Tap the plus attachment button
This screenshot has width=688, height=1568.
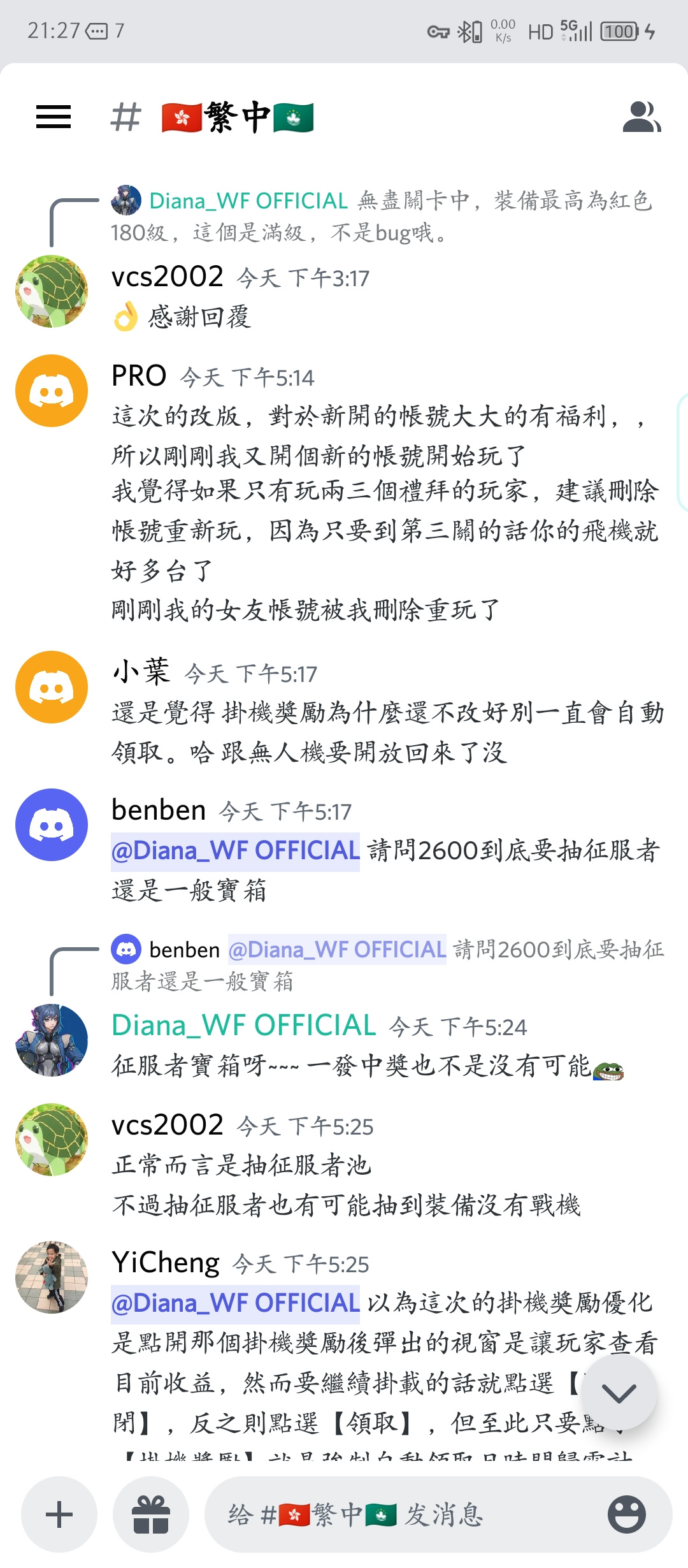59,1514
